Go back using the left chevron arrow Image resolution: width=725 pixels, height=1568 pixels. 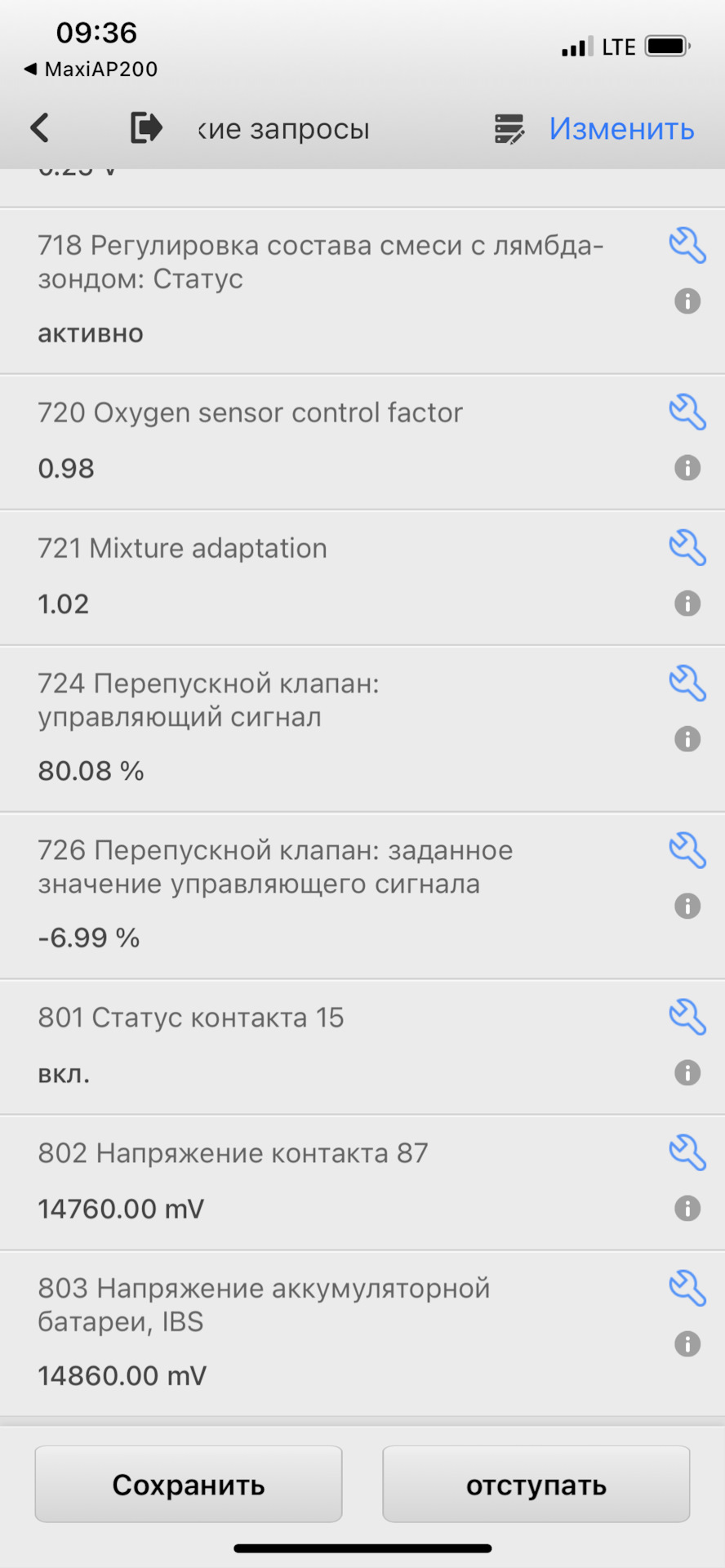point(38,127)
